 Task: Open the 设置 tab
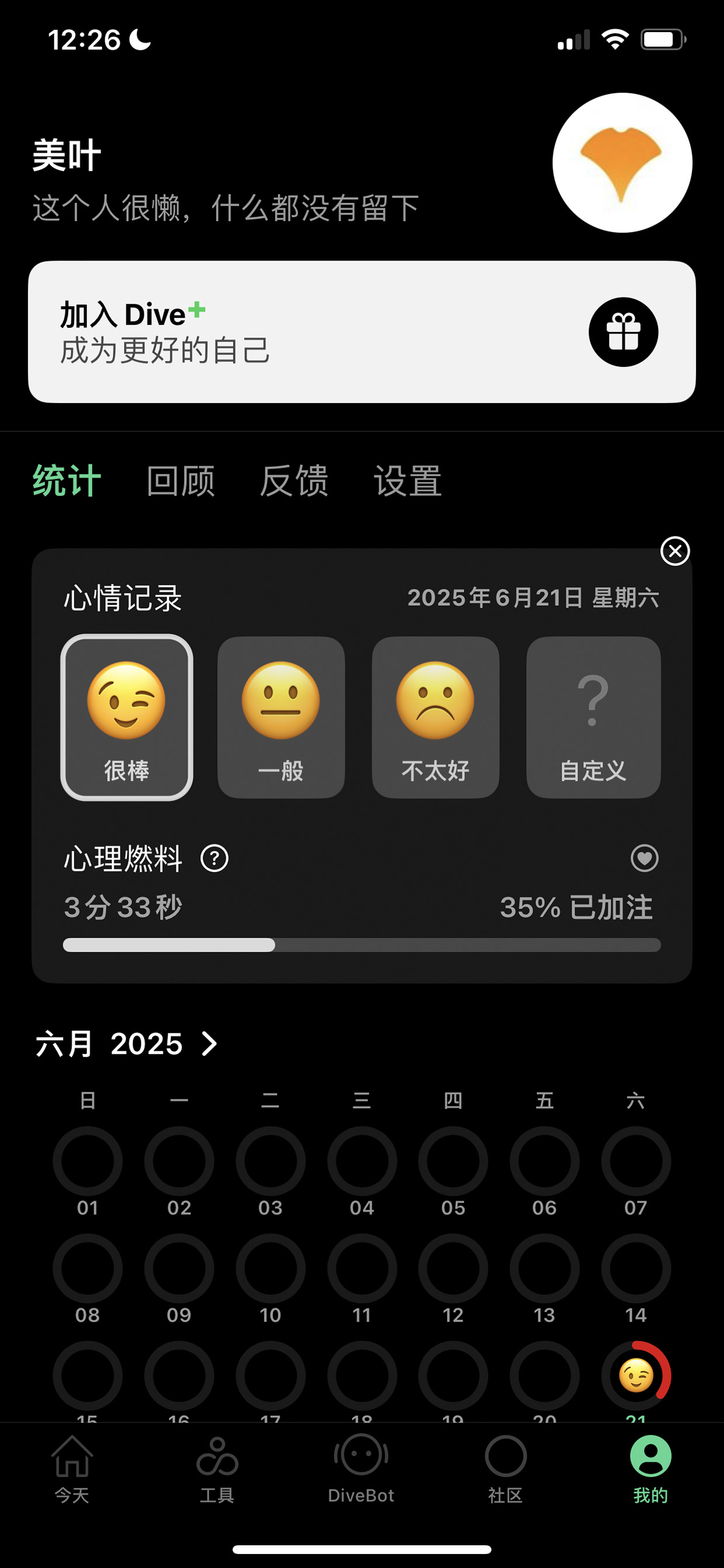pyautogui.click(x=408, y=481)
